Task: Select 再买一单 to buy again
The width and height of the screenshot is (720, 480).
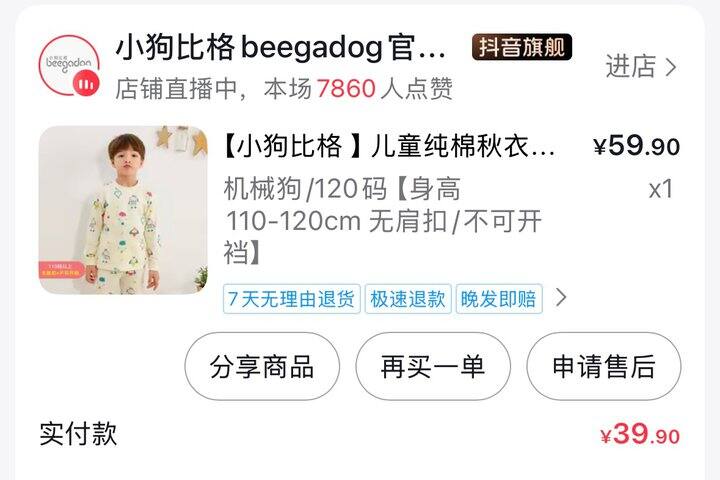Action: tap(433, 366)
